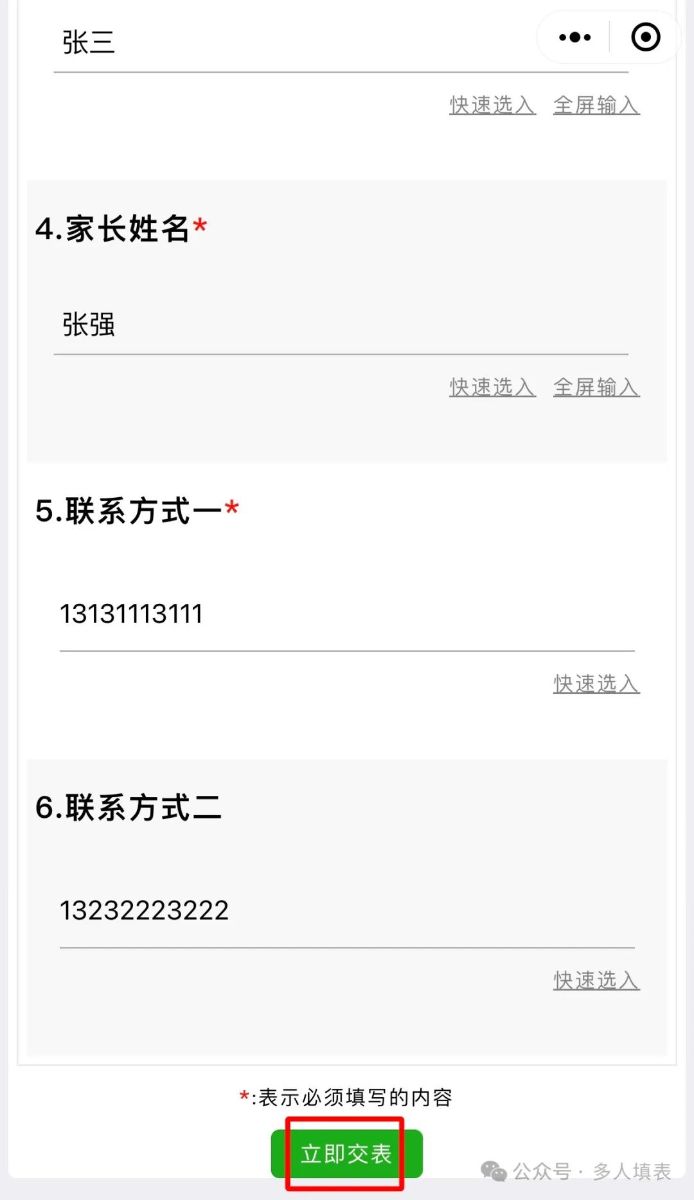The height and width of the screenshot is (1200, 694).
Task: Open 全屏输入 under the 张三 field
Action: pyautogui.click(x=597, y=105)
